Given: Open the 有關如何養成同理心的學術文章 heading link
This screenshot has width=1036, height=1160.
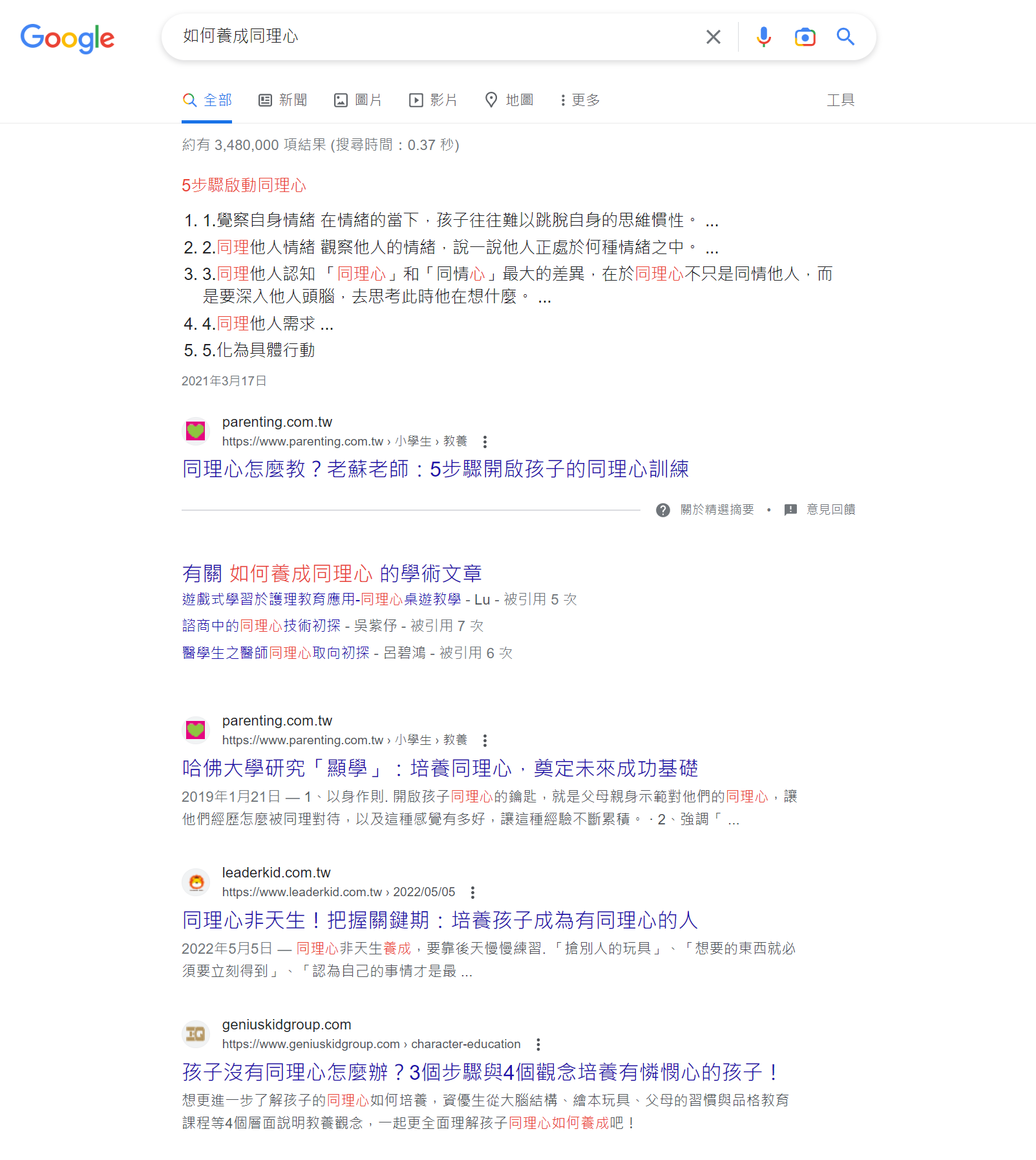Looking at the screenshot, I should pos(332,574).
